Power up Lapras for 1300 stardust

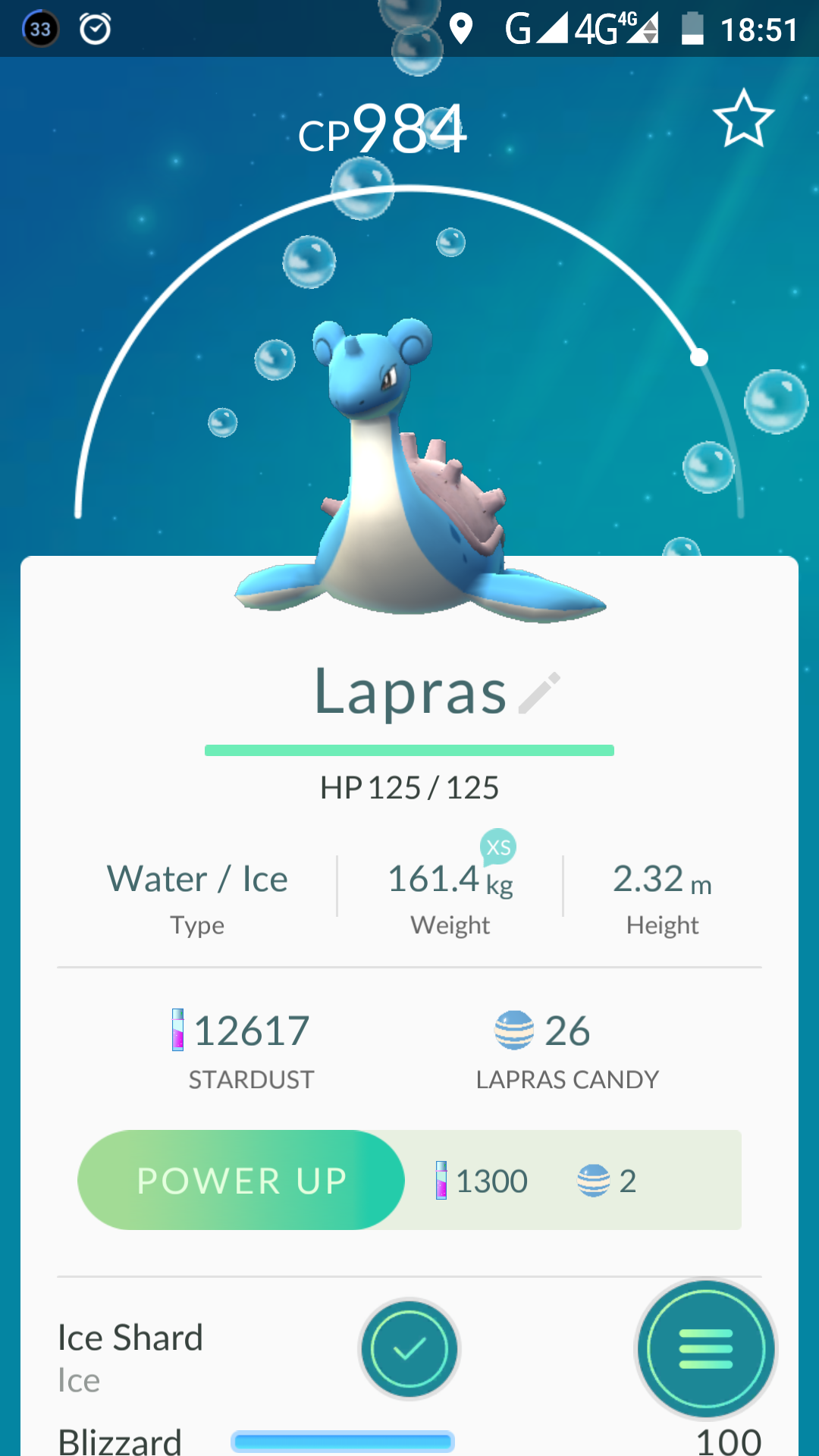[x=241, y=1180]
